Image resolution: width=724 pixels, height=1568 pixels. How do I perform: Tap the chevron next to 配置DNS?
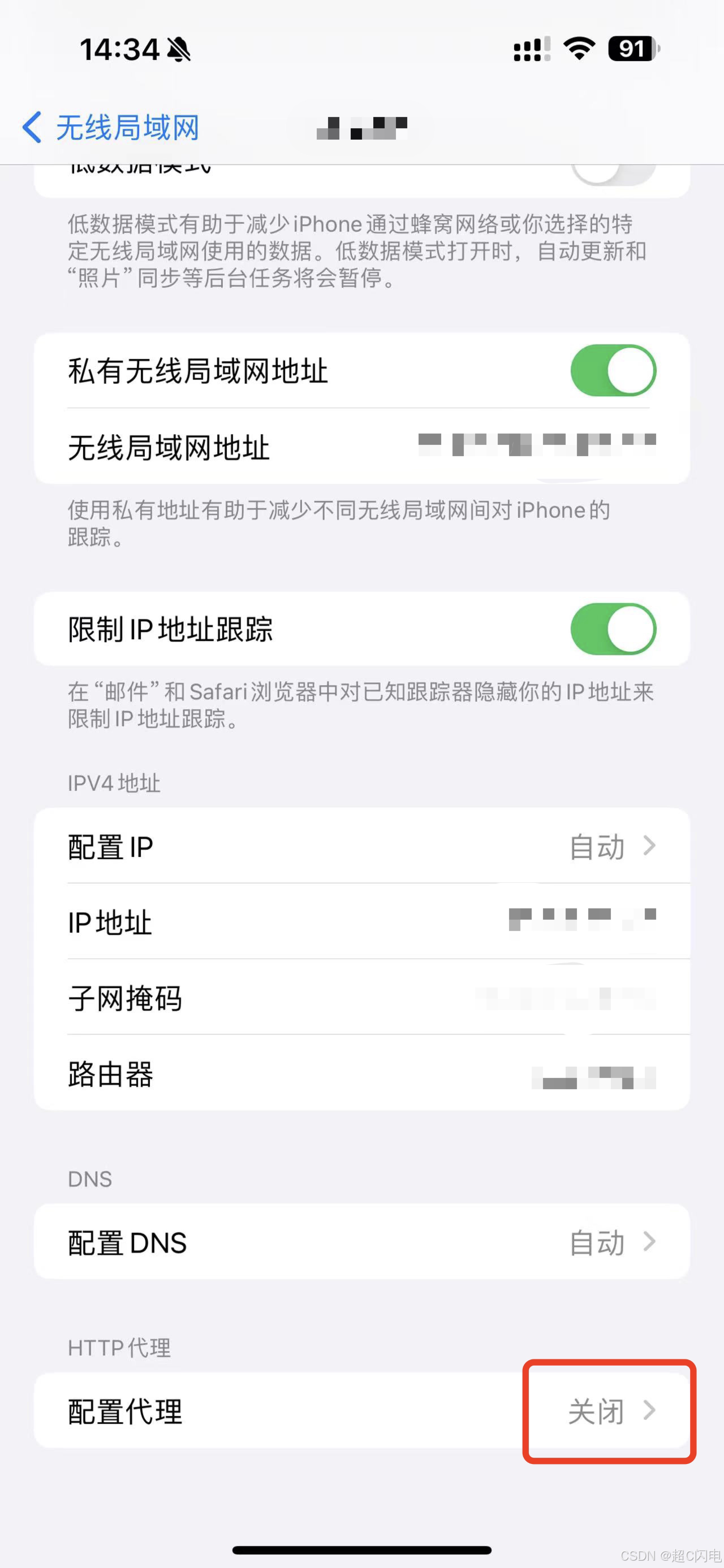point(651,1242)
